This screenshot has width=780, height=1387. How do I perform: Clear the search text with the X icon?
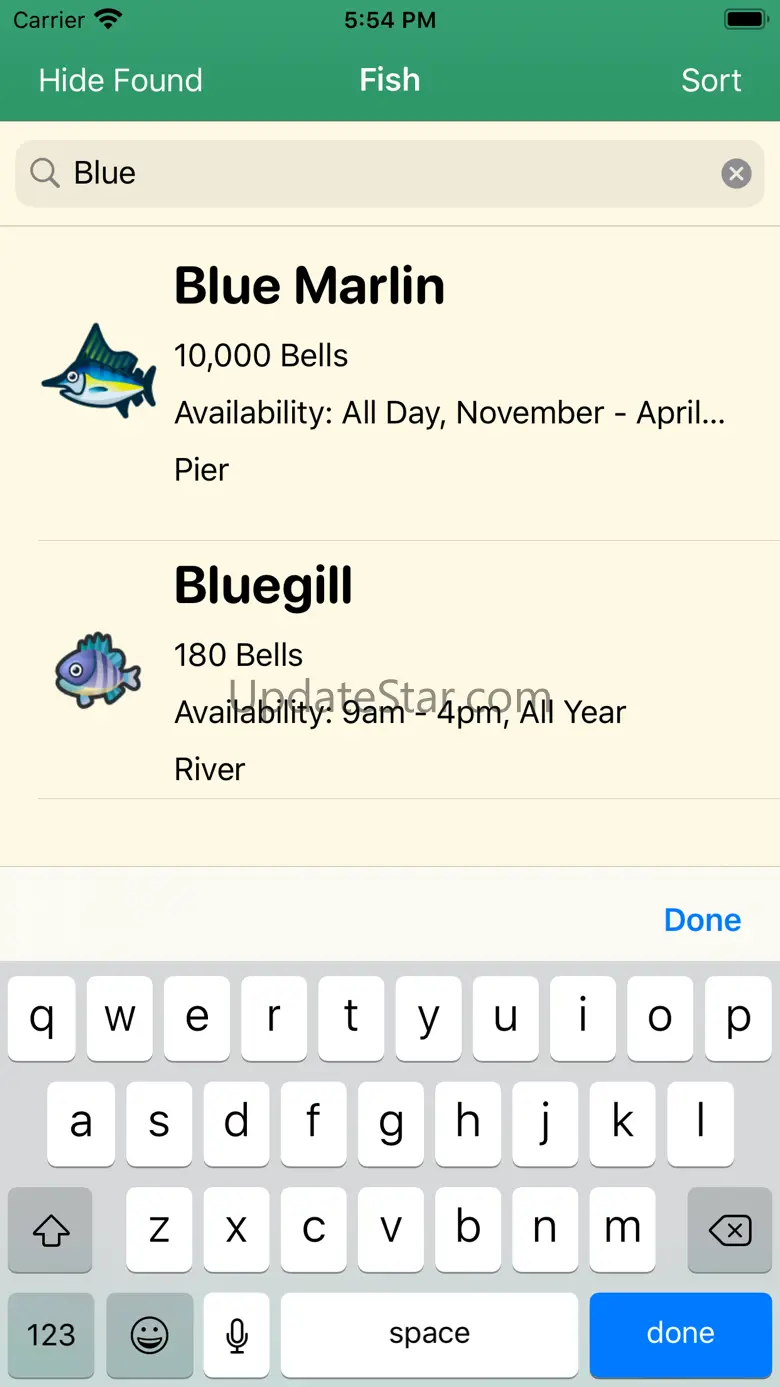point(736,174)
